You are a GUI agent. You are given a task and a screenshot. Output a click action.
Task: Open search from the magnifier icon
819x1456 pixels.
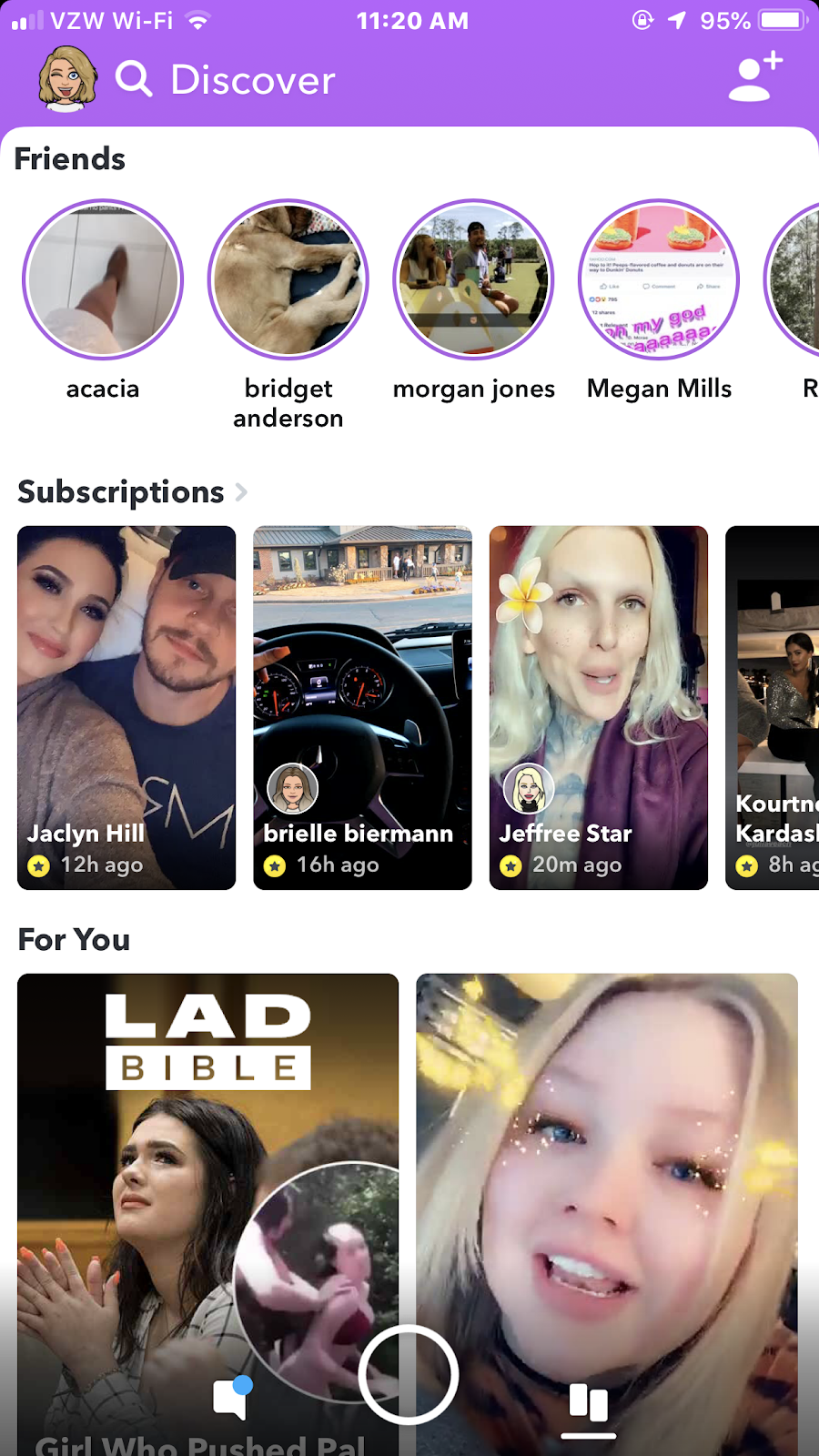click(134, 79)
